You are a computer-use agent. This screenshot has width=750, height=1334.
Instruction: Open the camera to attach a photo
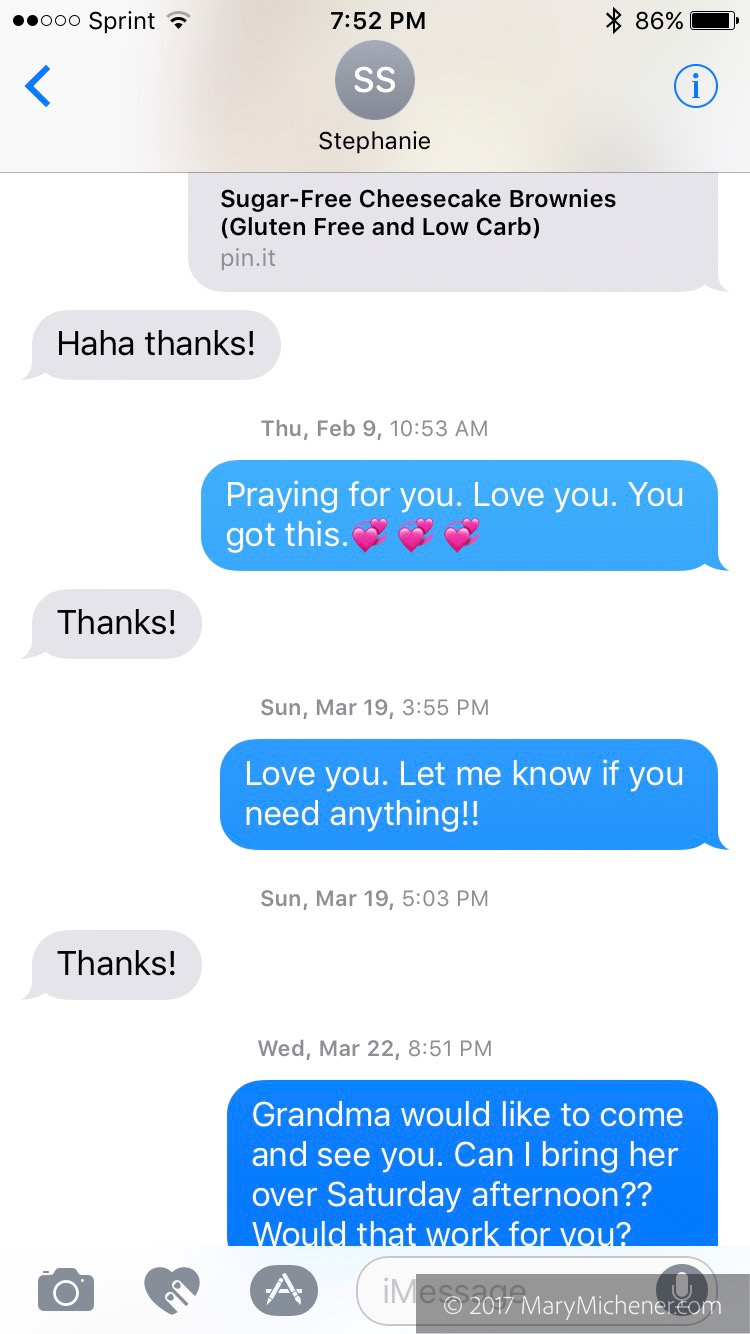(66, 1290)
